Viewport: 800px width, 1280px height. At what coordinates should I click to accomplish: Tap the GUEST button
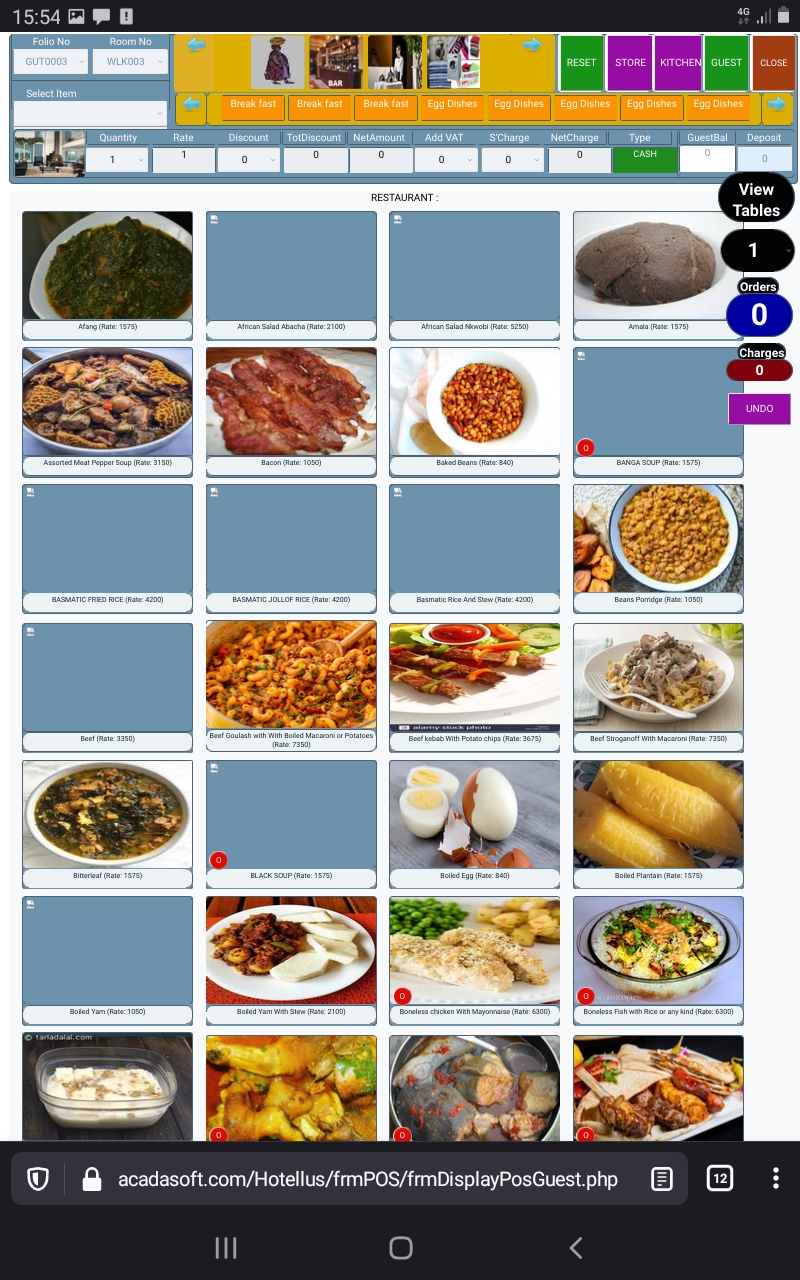pos(726,63)
